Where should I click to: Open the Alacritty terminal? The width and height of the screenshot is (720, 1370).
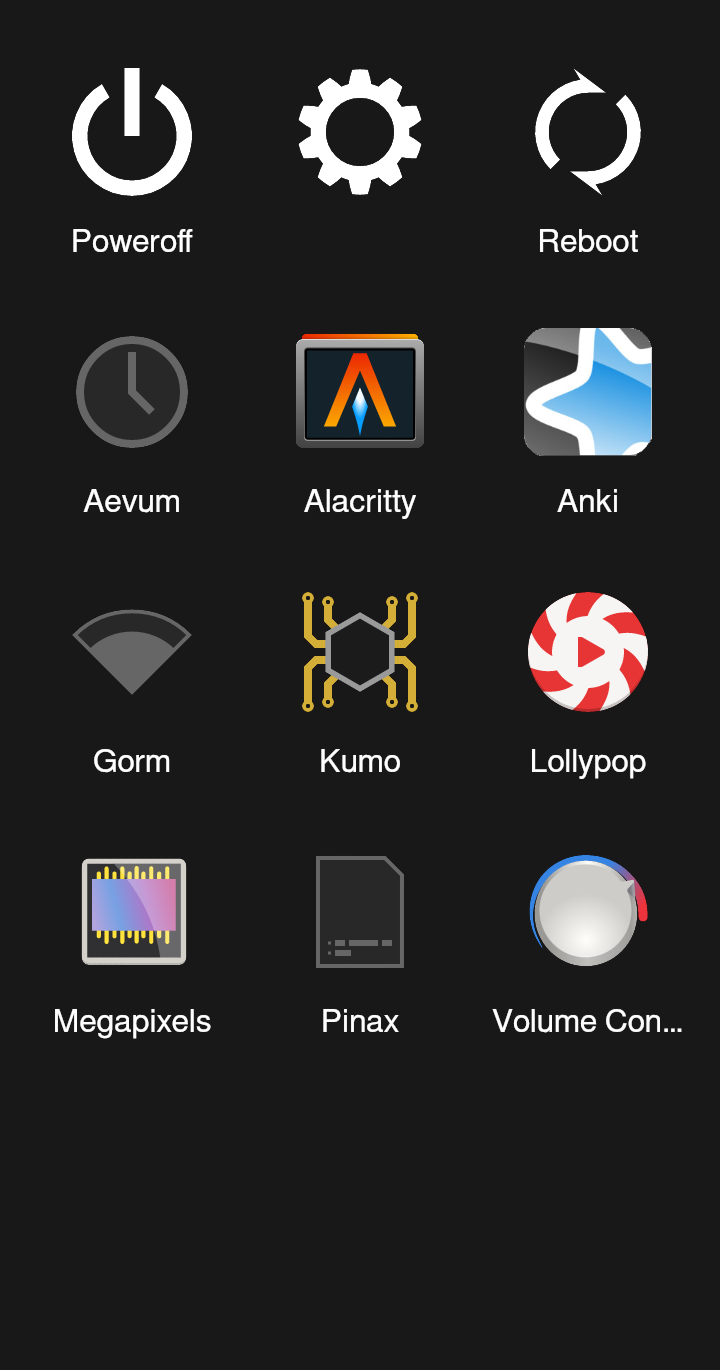click(x=360, y=392)
